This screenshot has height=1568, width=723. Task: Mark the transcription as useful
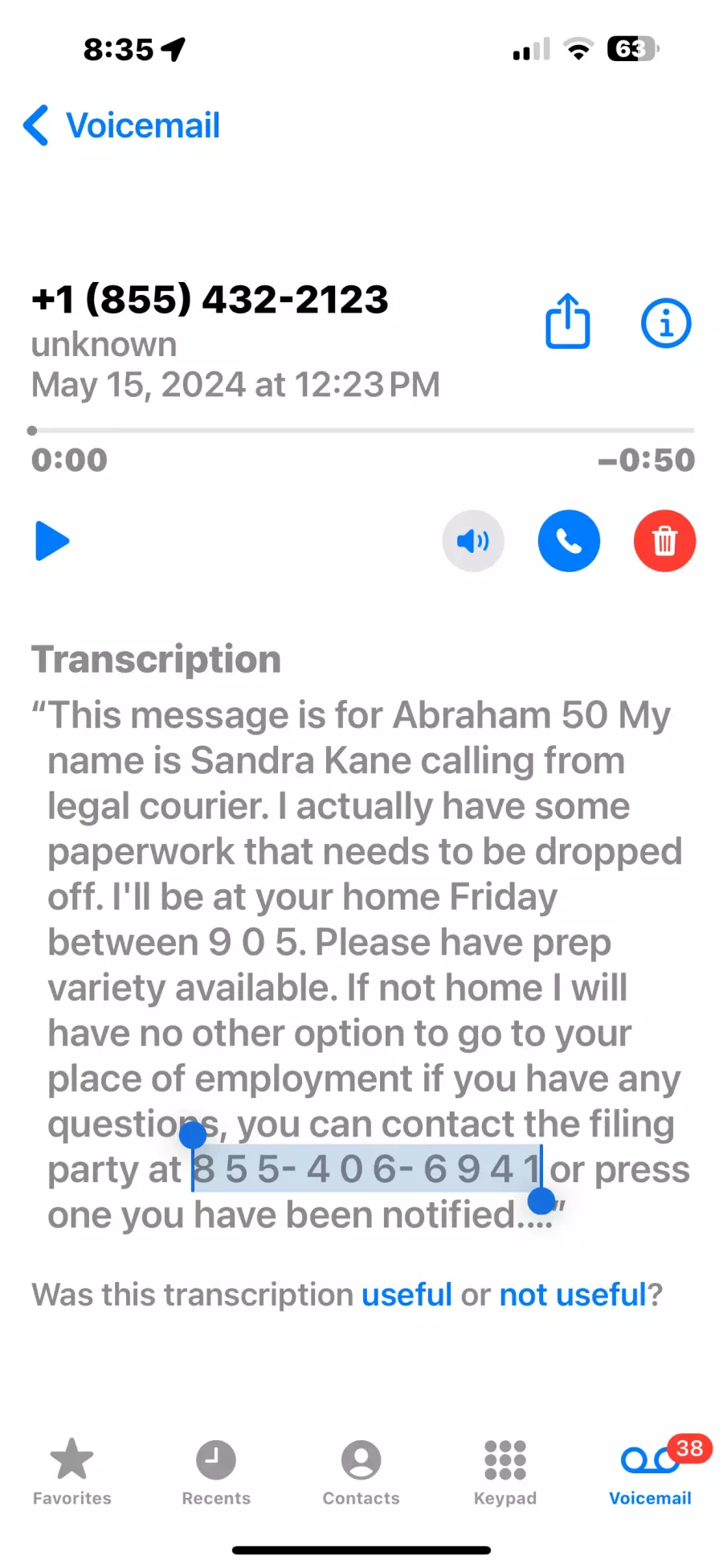(406, 1295)
